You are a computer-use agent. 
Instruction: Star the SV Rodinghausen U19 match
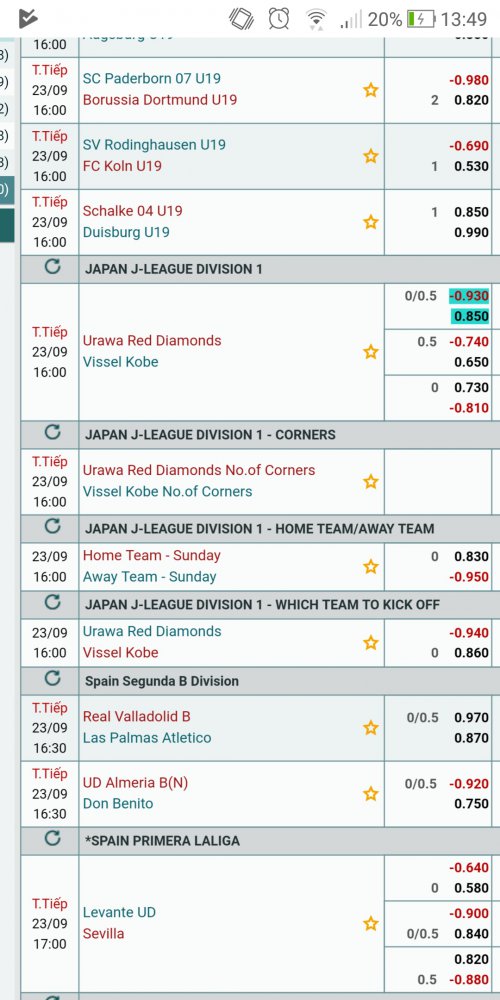click(x=371, y=156)
